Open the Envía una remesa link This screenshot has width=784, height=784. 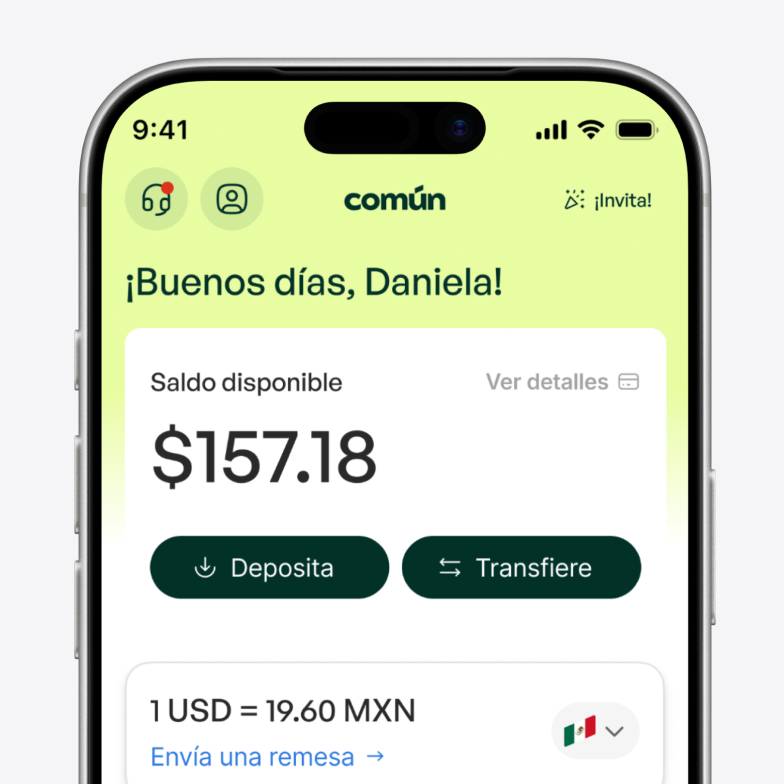267,756
